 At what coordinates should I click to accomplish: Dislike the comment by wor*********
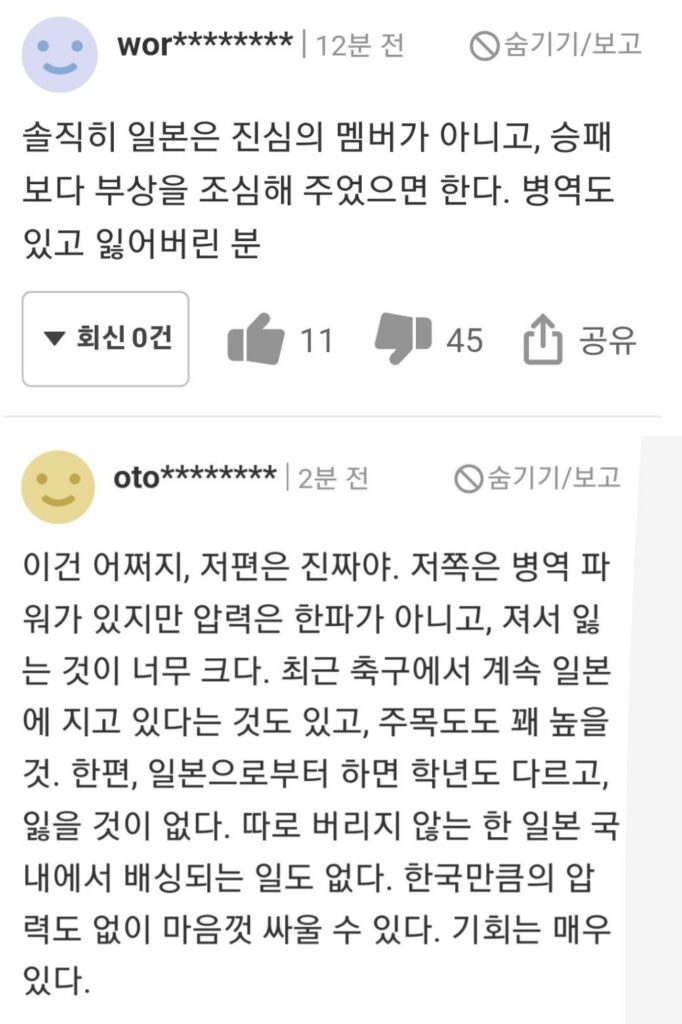point(403,337)
